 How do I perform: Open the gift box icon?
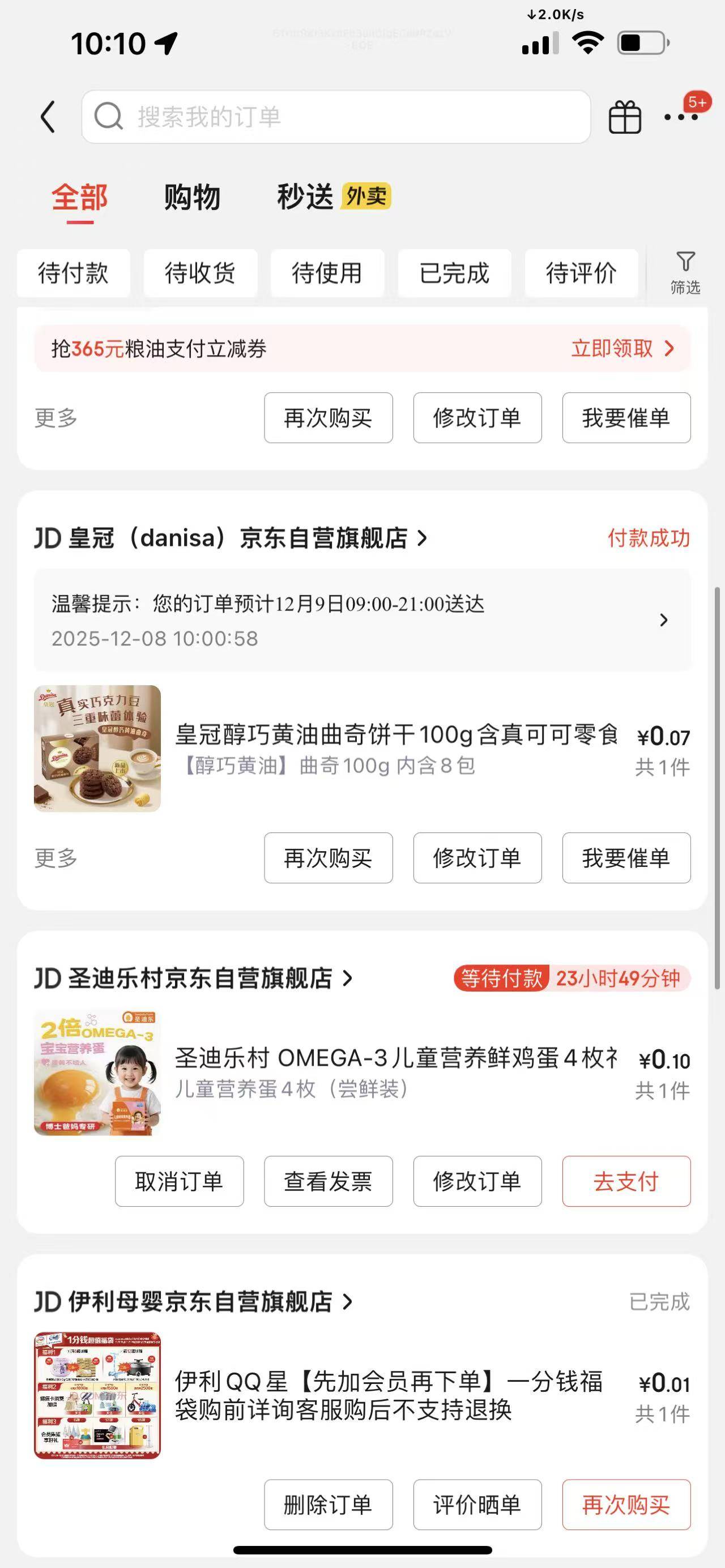(625, 117)
